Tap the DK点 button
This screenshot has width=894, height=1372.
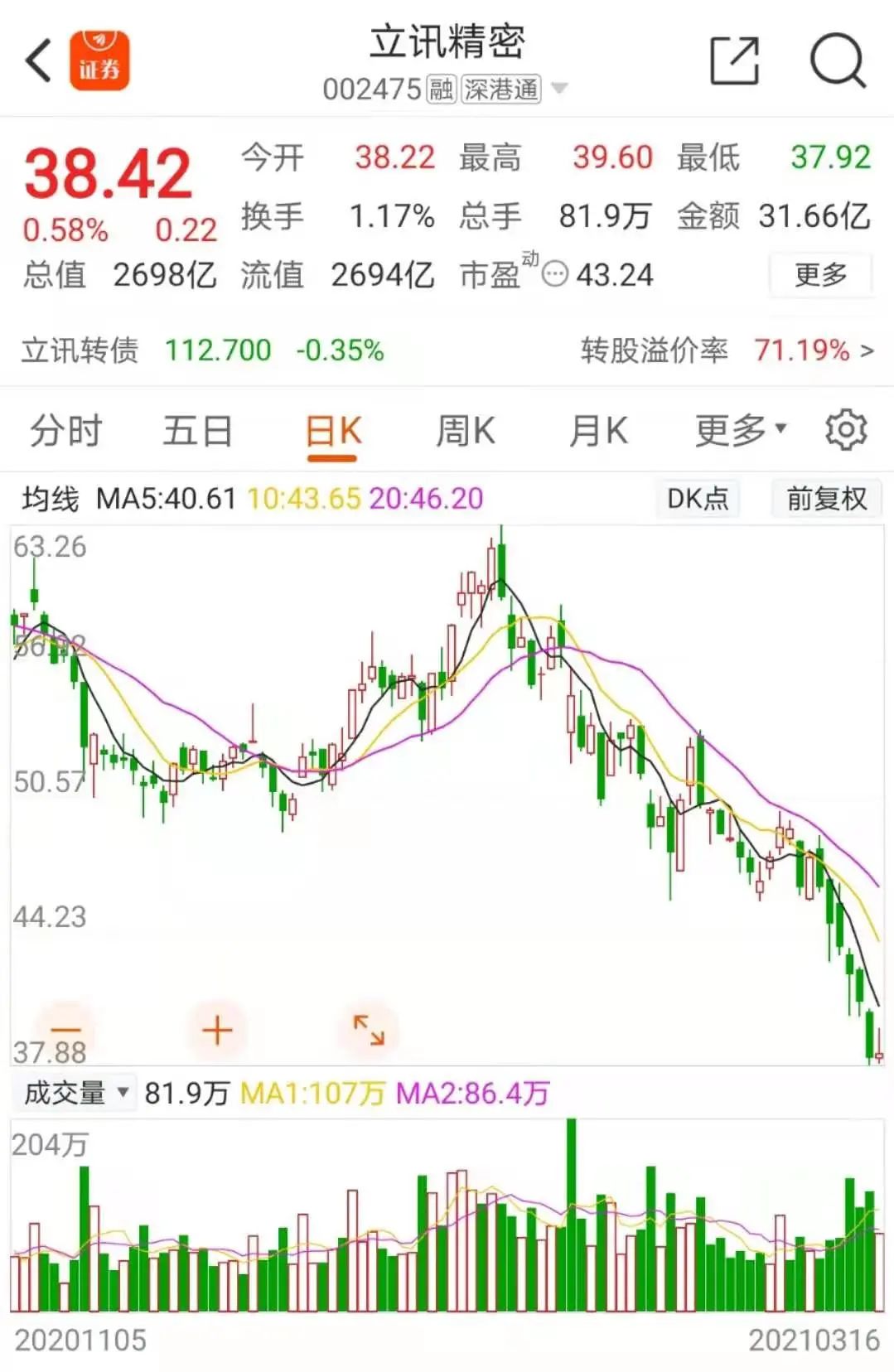698,499
